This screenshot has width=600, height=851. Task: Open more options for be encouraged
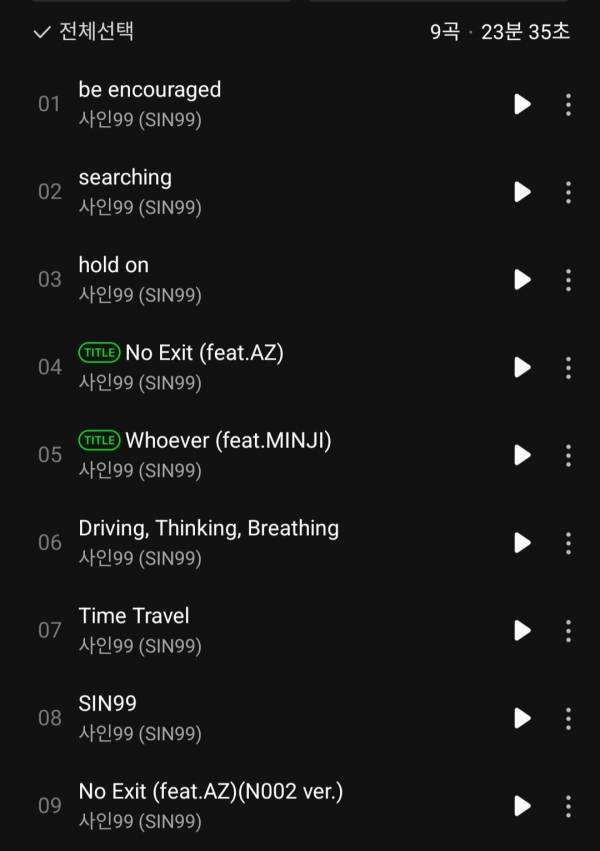coord(568,104)
